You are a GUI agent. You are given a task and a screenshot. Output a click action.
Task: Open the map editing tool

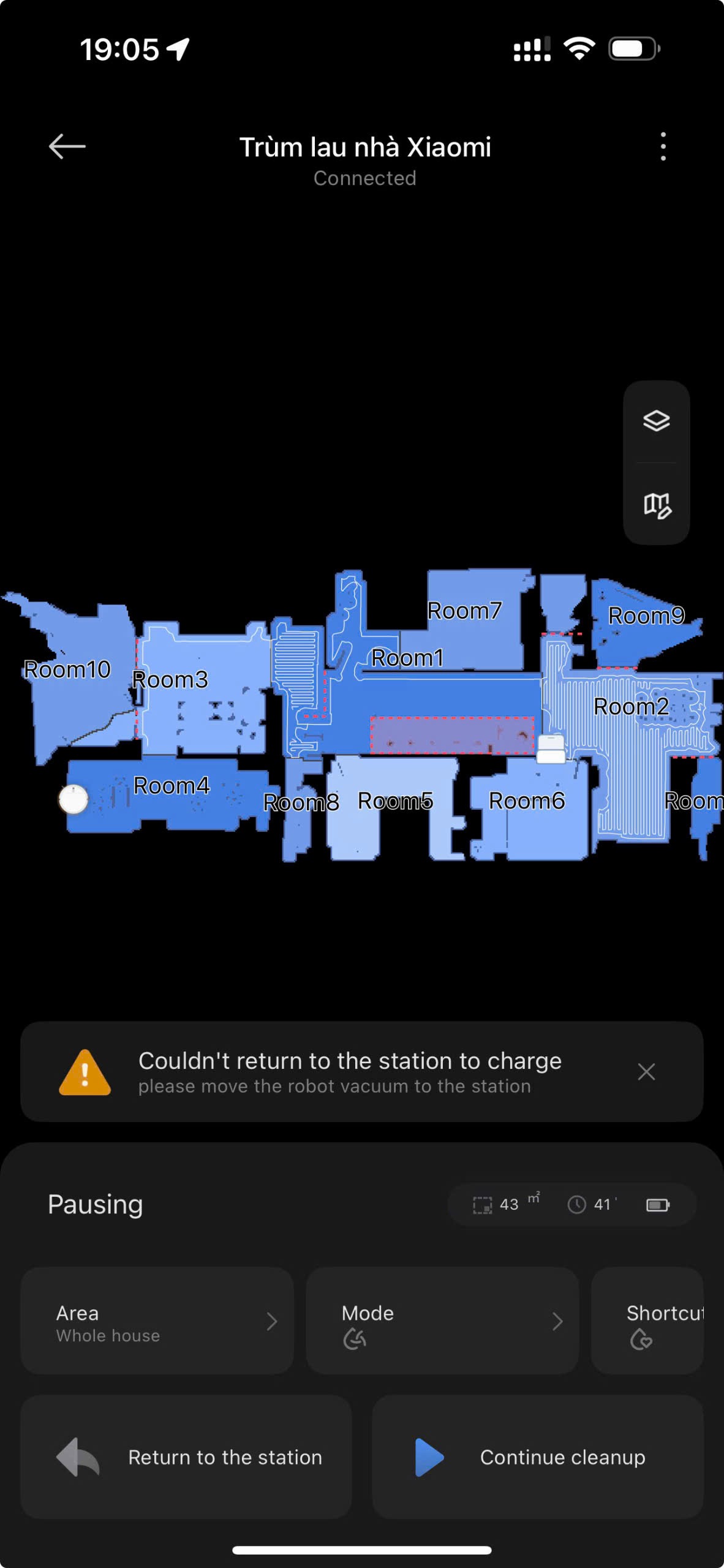pos(656,505)
